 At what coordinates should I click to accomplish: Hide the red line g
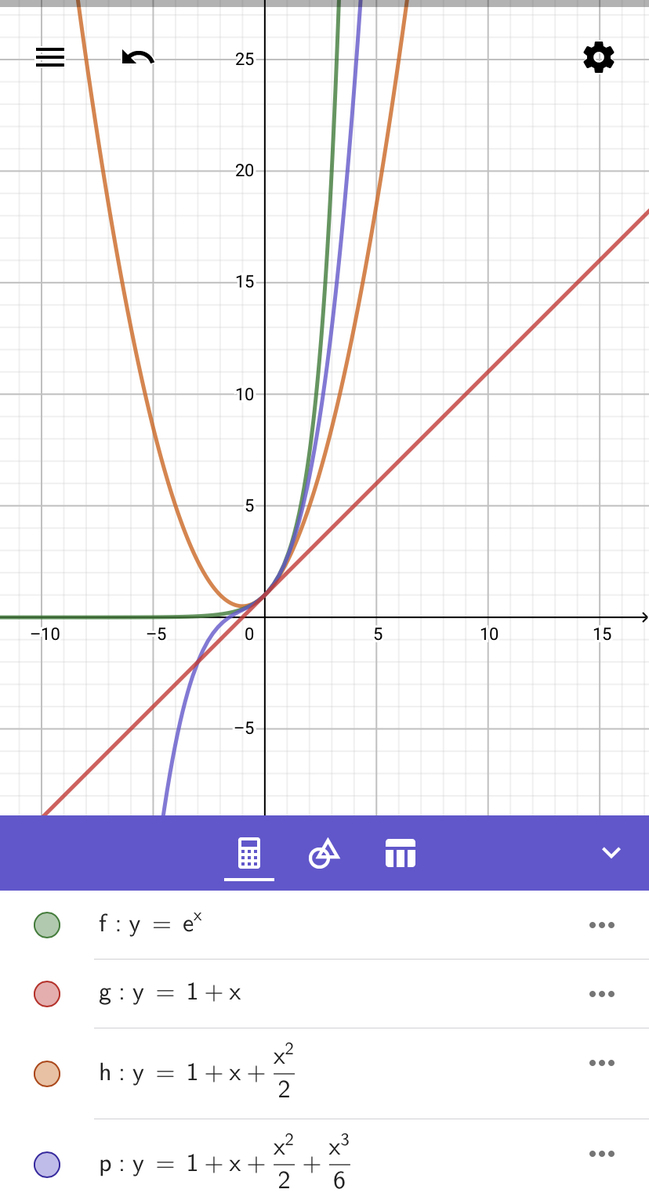[x=47, y=994]
